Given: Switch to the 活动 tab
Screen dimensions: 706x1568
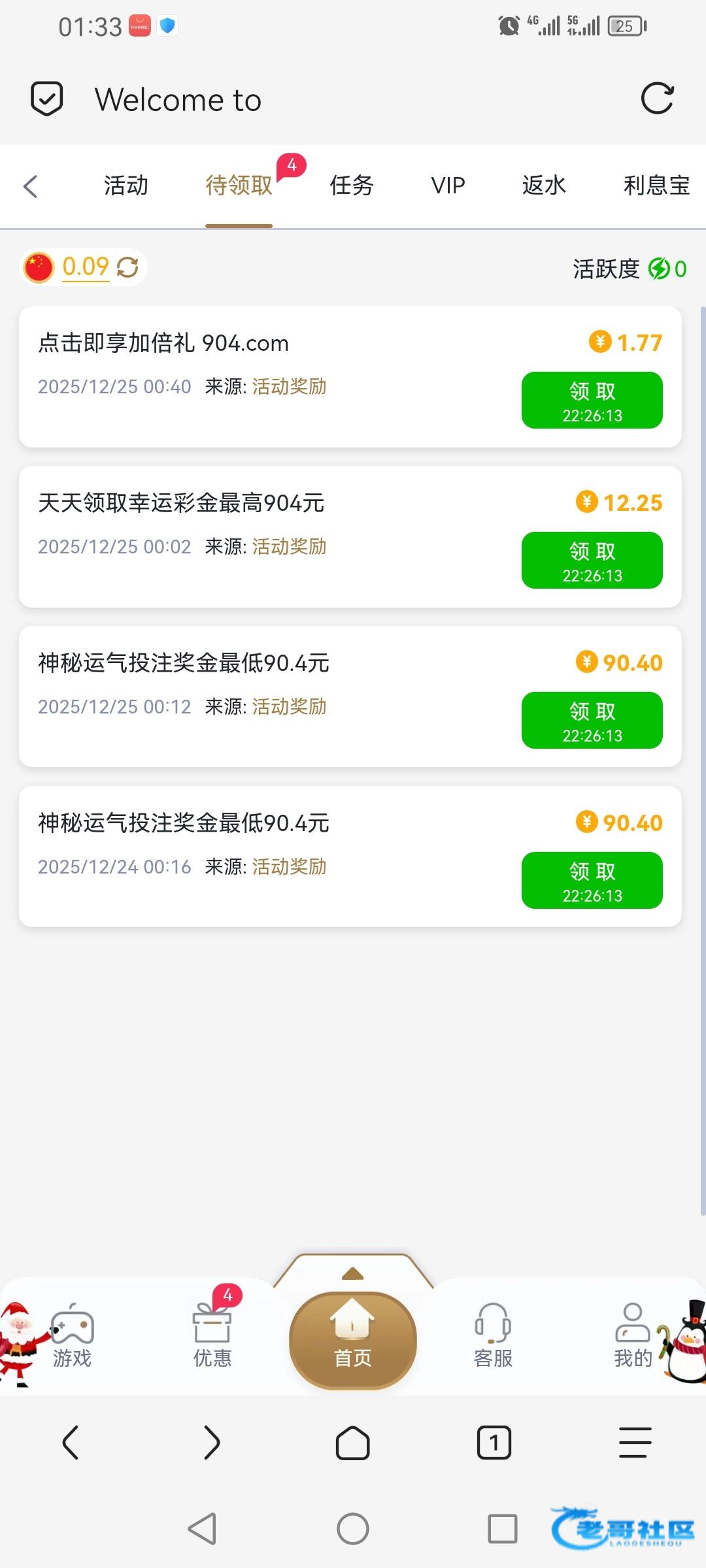Looking at the screenshot, I should pos(126,186).
